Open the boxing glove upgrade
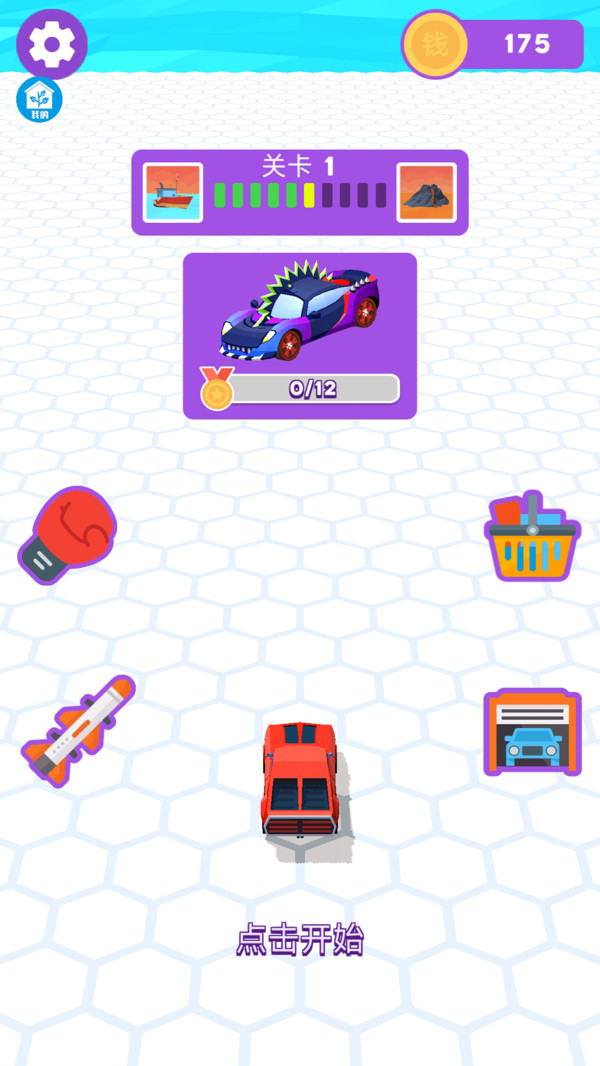 (x=68, y=534)
